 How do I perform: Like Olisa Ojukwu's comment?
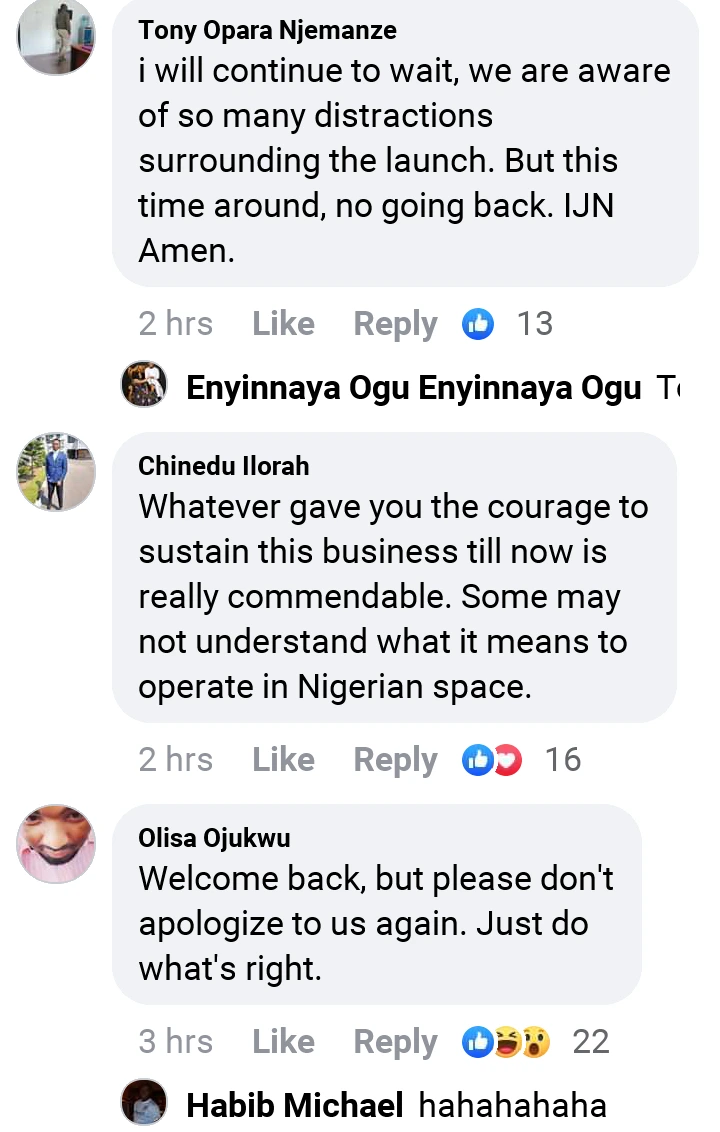[283, 1042]
